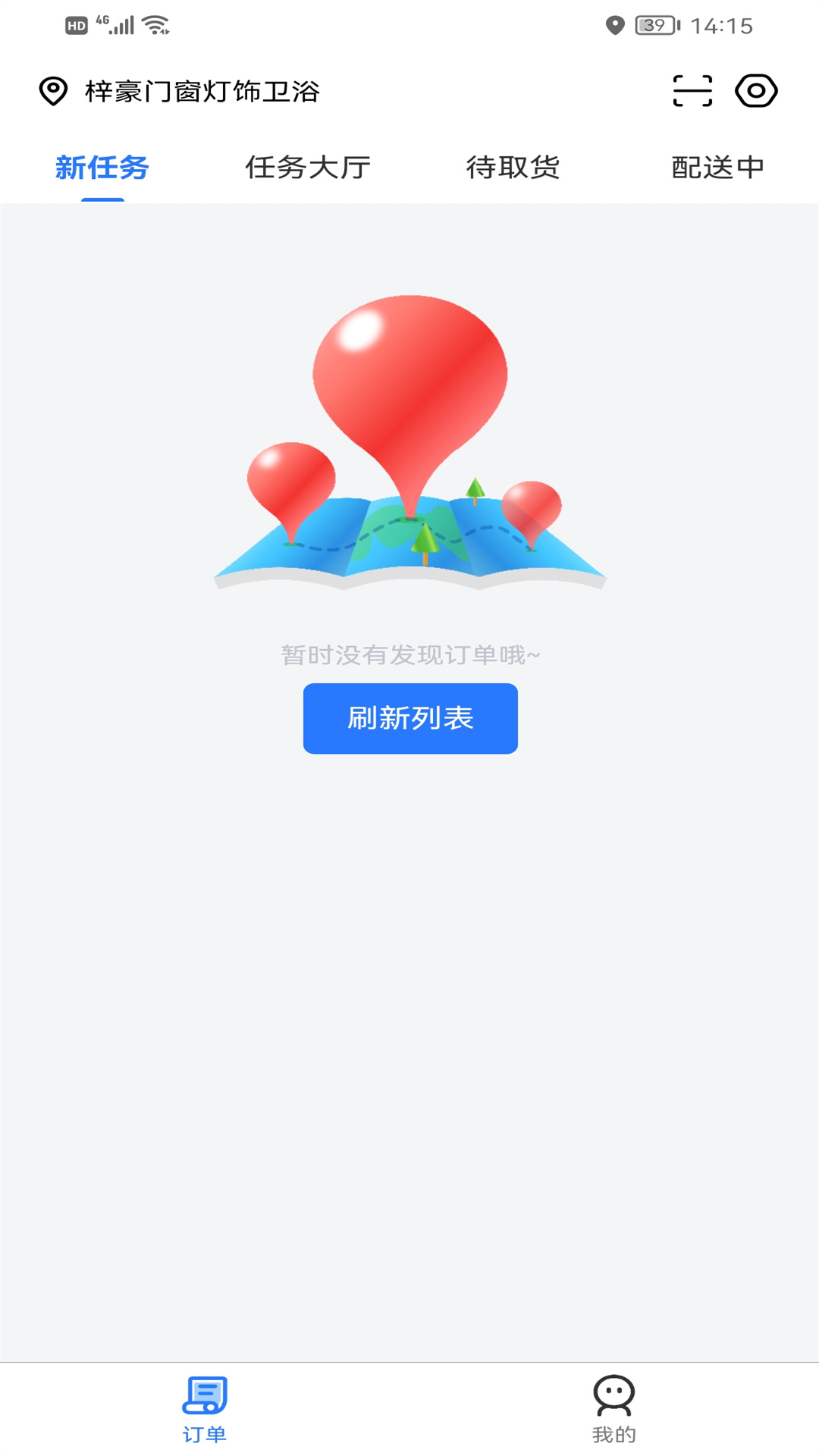This screenshot has width=819, height=1456.
Task: Click the store name 梓豪门窗灯饰卫浴
Action: tap(201, 89)
